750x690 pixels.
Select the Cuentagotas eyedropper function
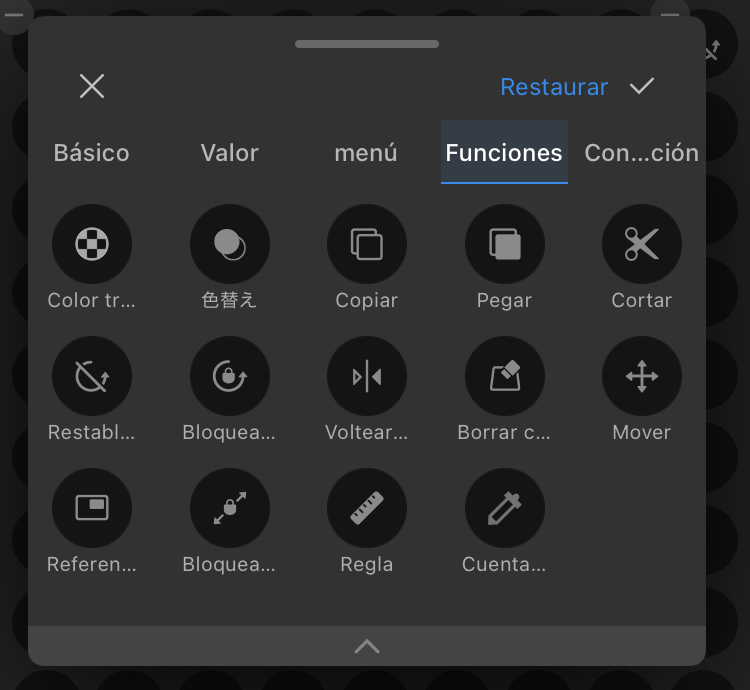(504, 508)
